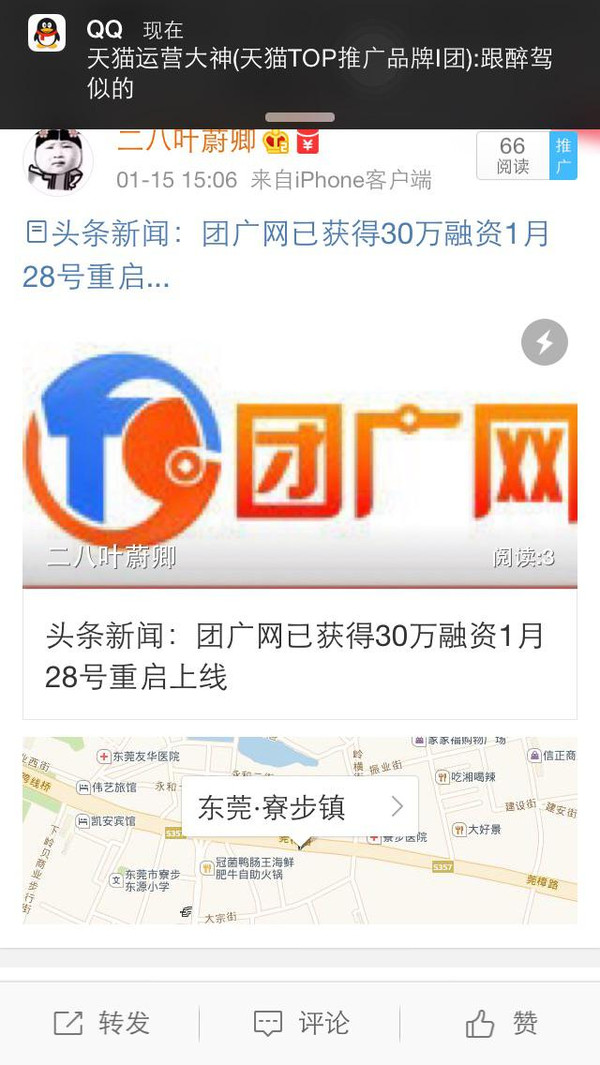The width and height of the screenshot is (600, 1065).
Task: Tap the 推广 promote button
Action: [x=563, y=156]
